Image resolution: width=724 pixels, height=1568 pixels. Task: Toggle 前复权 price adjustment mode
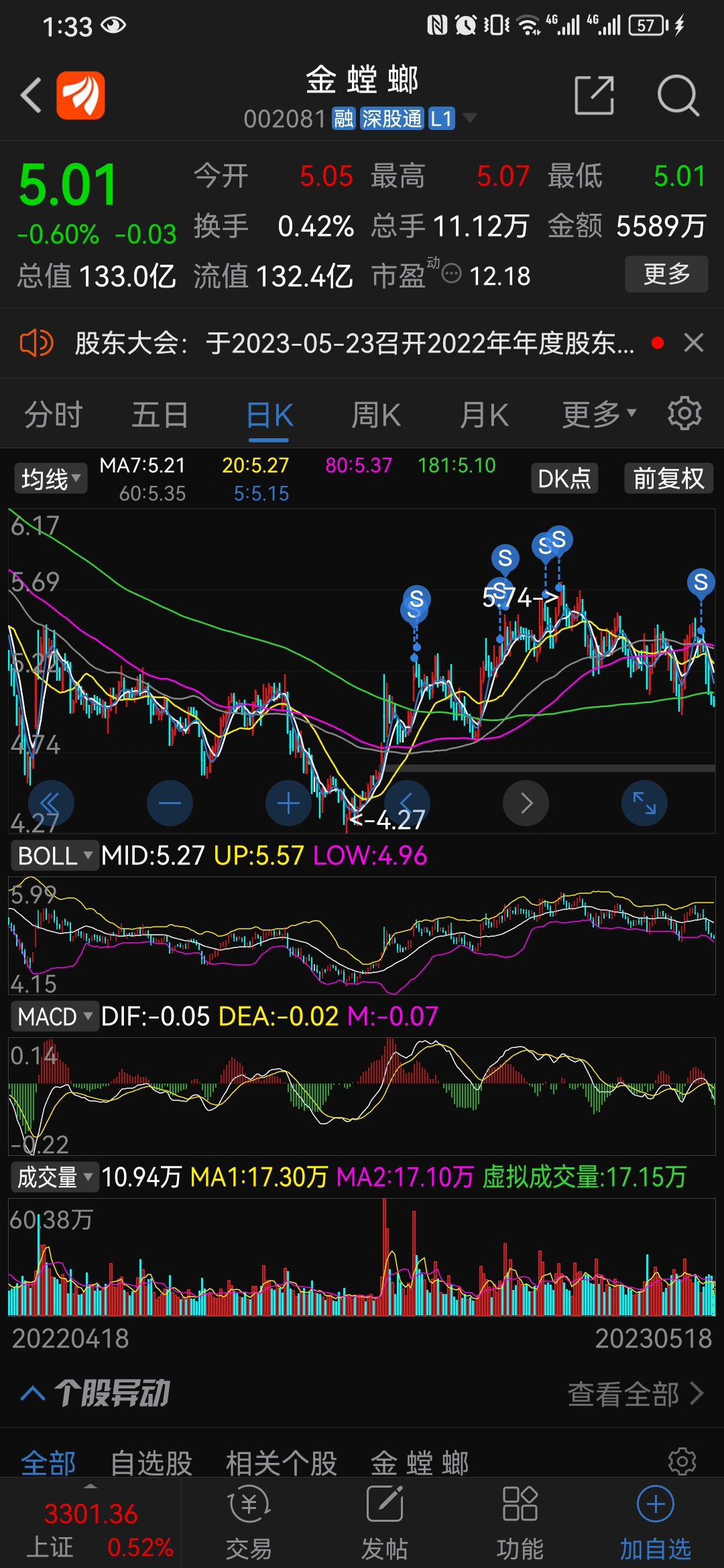(x=668, y=478)
